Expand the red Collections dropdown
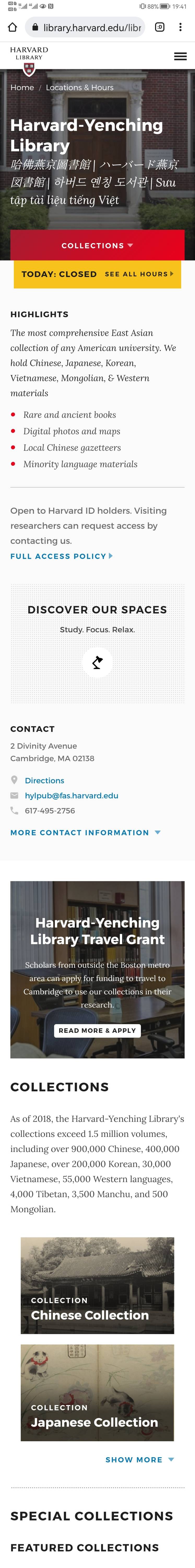 pyautogui.click(x=97, y=245)
